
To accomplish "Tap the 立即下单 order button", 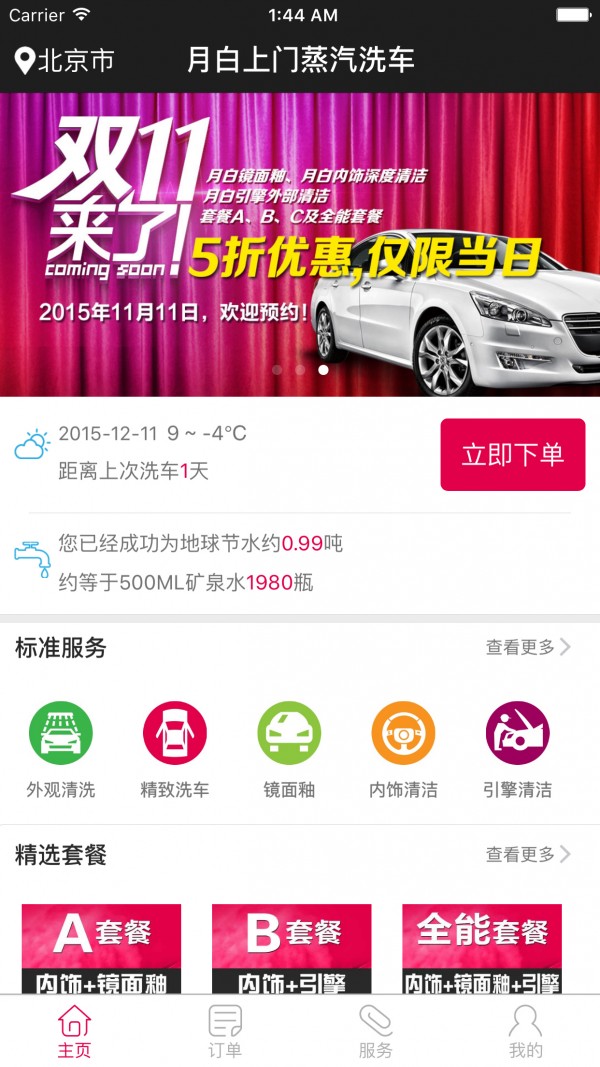I will [512, 455].
